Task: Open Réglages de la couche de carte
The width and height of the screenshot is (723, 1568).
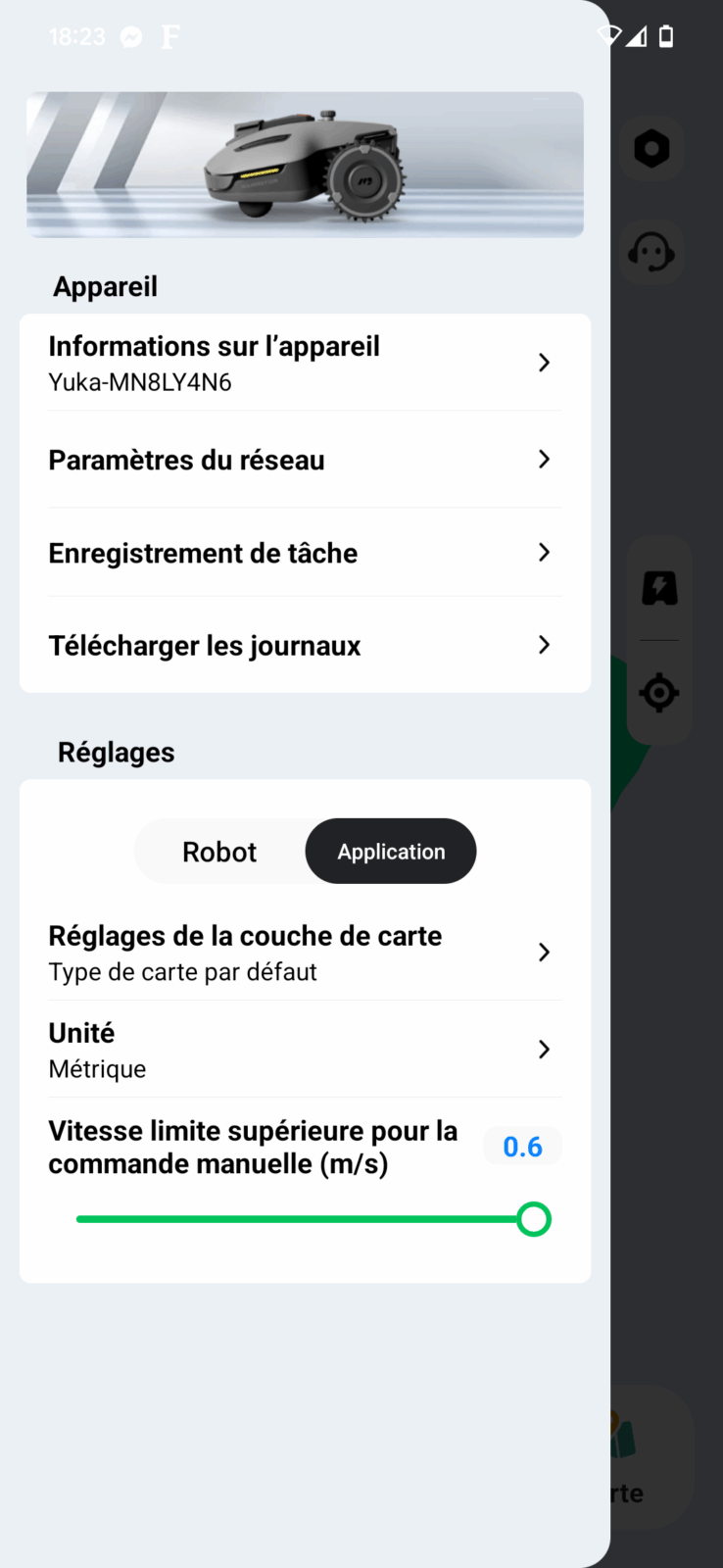Action: point(305,953)
